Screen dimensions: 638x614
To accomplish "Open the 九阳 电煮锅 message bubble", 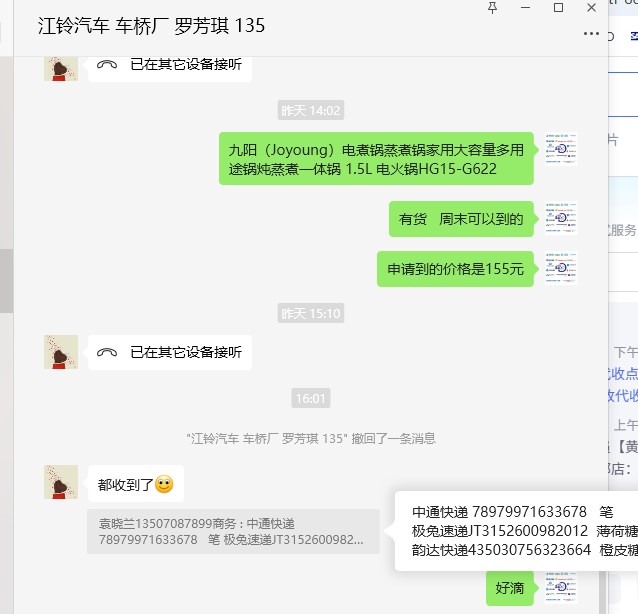I will point(377,159).
